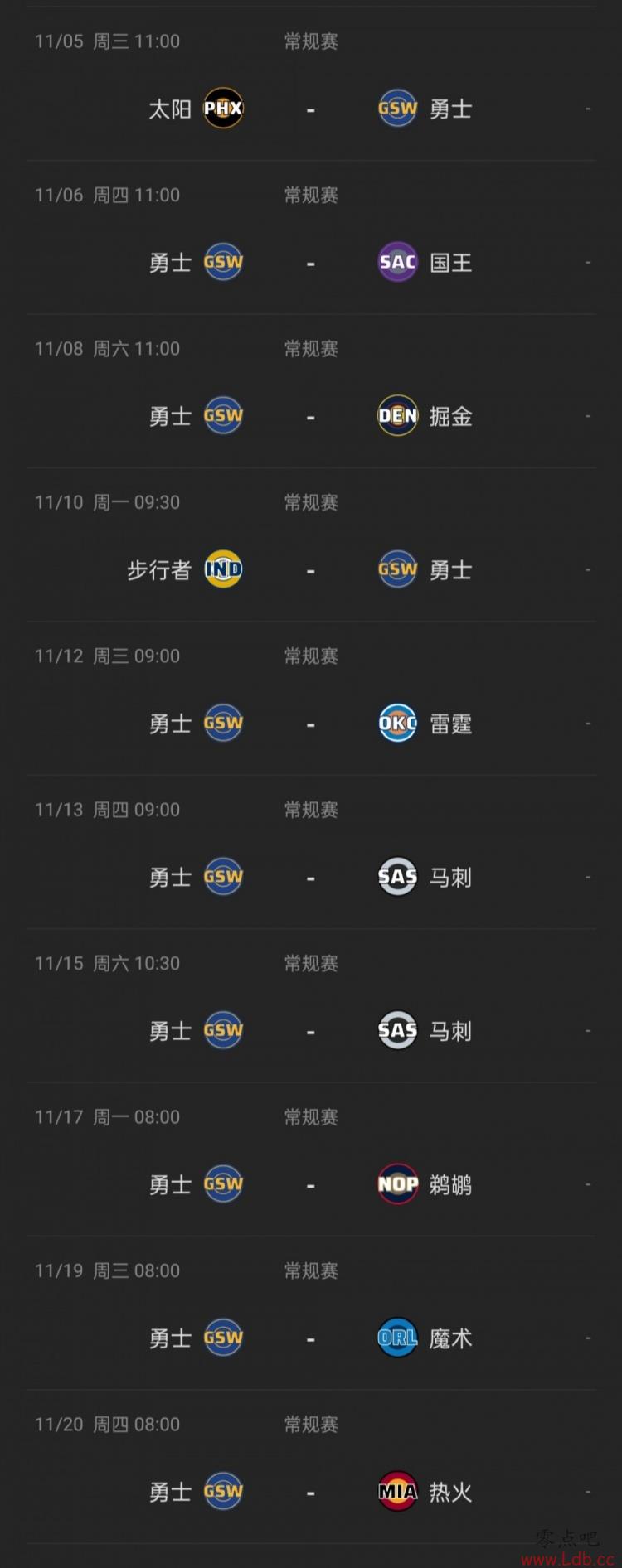
Task: Open the 11/05 Suns vs Warriors game
Action: click(311, 109)
